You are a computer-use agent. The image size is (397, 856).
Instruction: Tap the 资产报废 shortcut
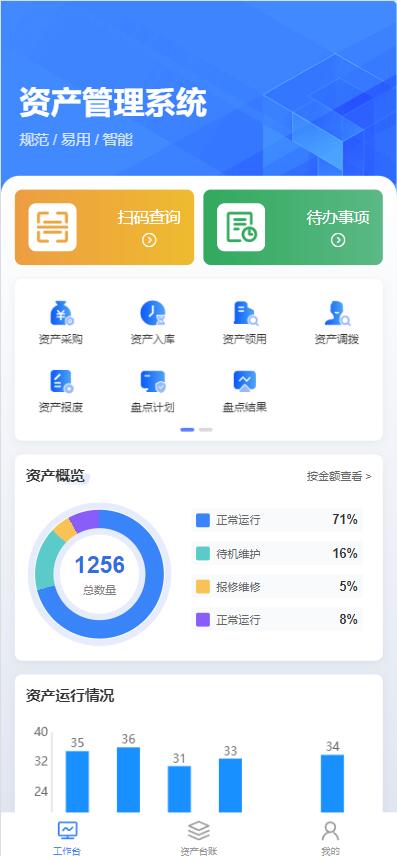coord(61,391)
